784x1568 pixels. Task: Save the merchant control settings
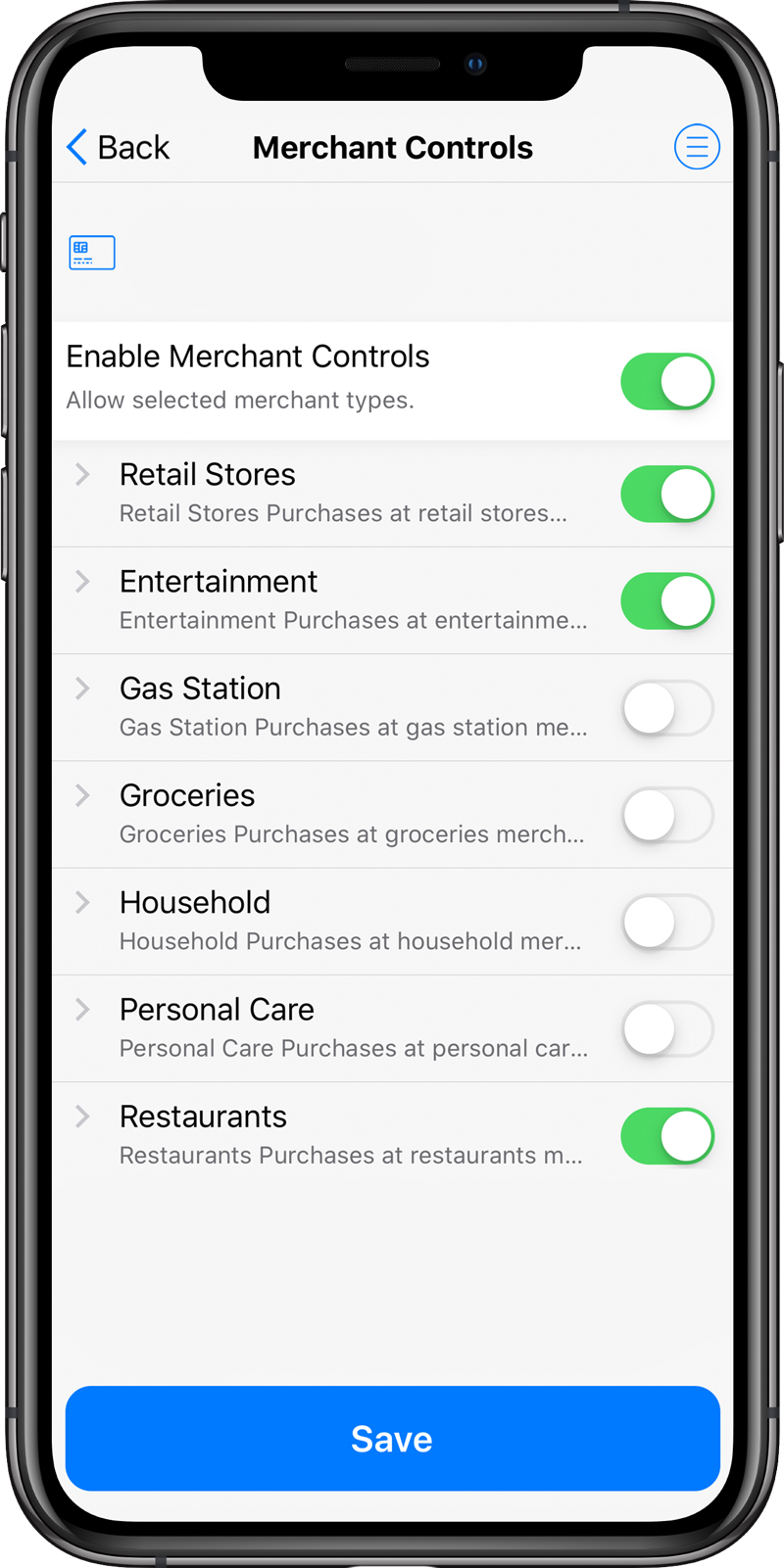pyautogui.click(x=392, y=1438)
